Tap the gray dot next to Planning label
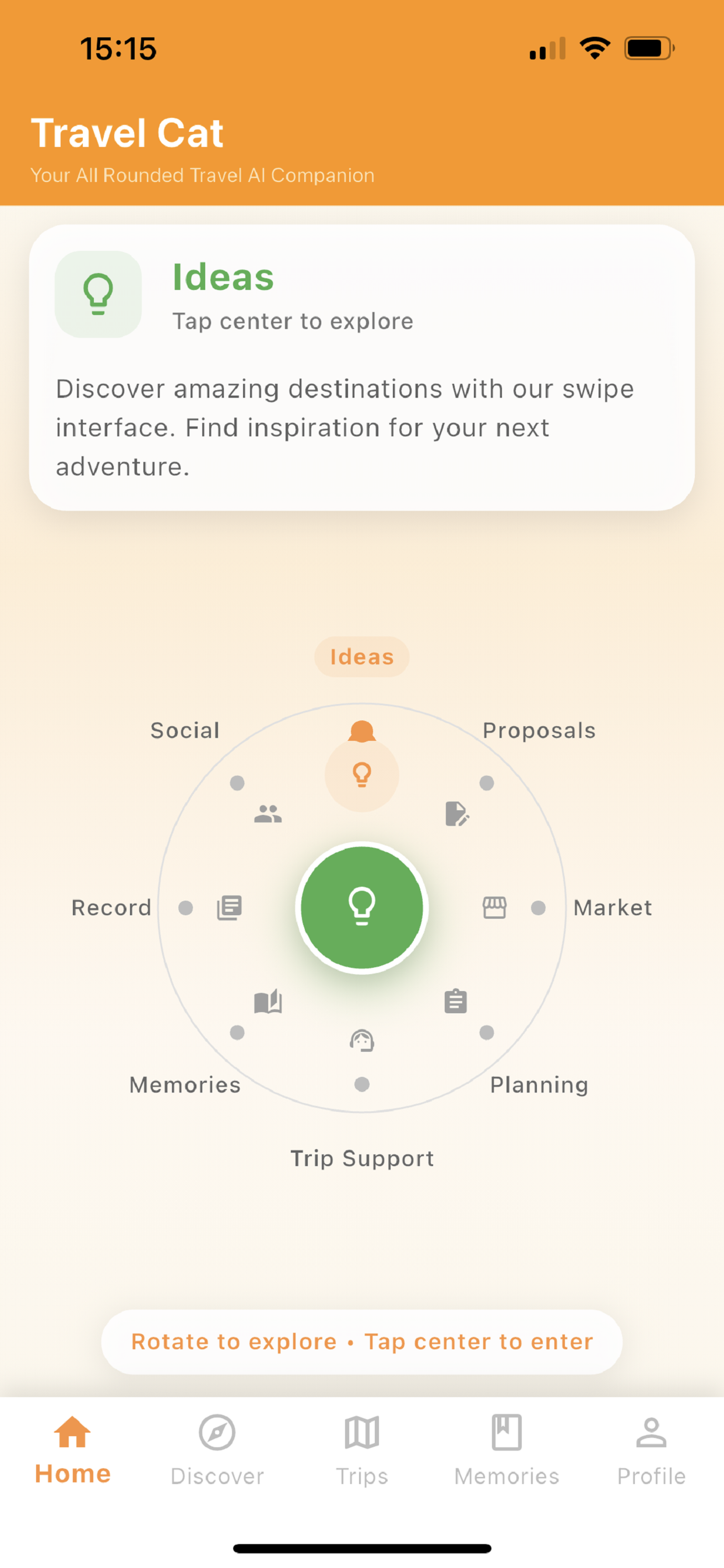The image size is (724, 1568). pyautogui.click(x=487, y=1032)
